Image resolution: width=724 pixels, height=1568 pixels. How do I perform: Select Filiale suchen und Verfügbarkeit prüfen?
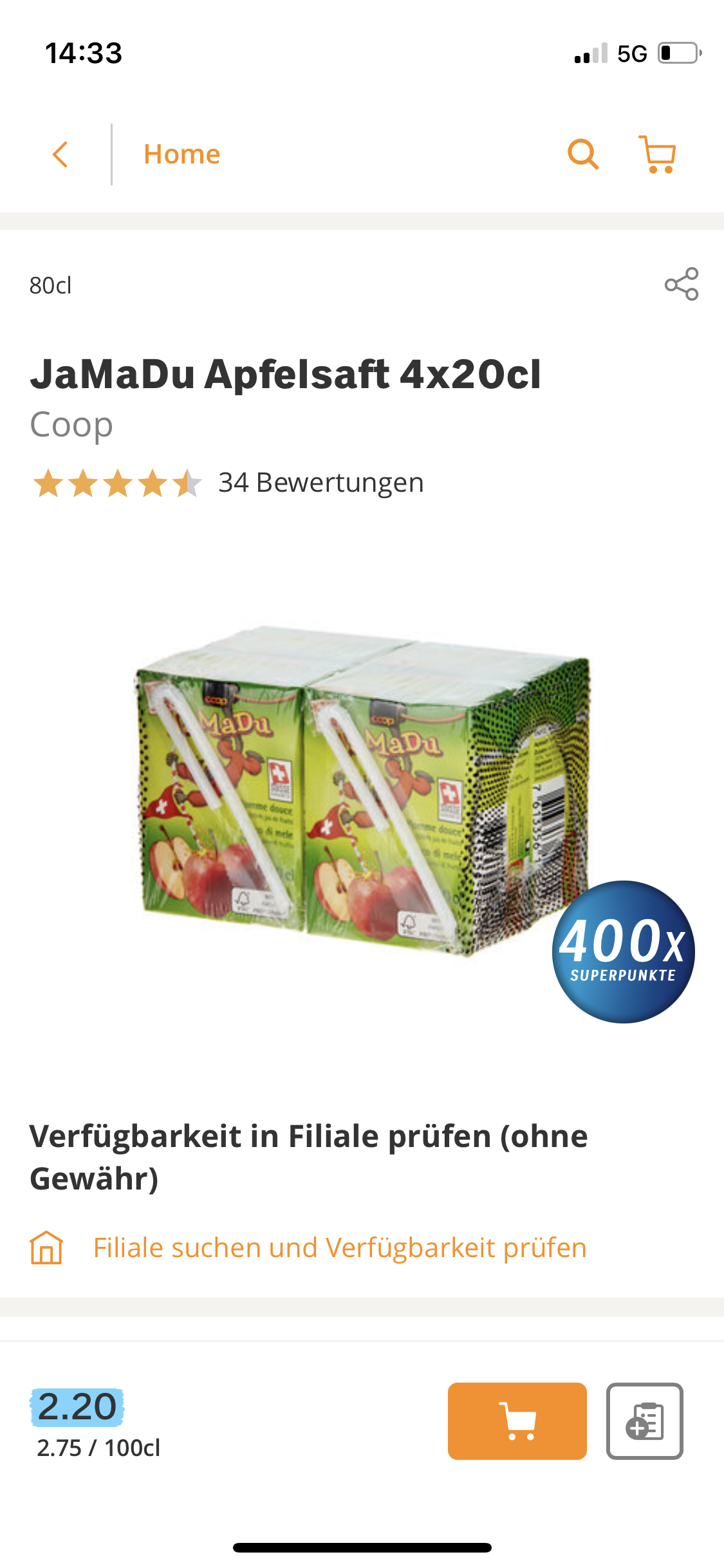340,1247
